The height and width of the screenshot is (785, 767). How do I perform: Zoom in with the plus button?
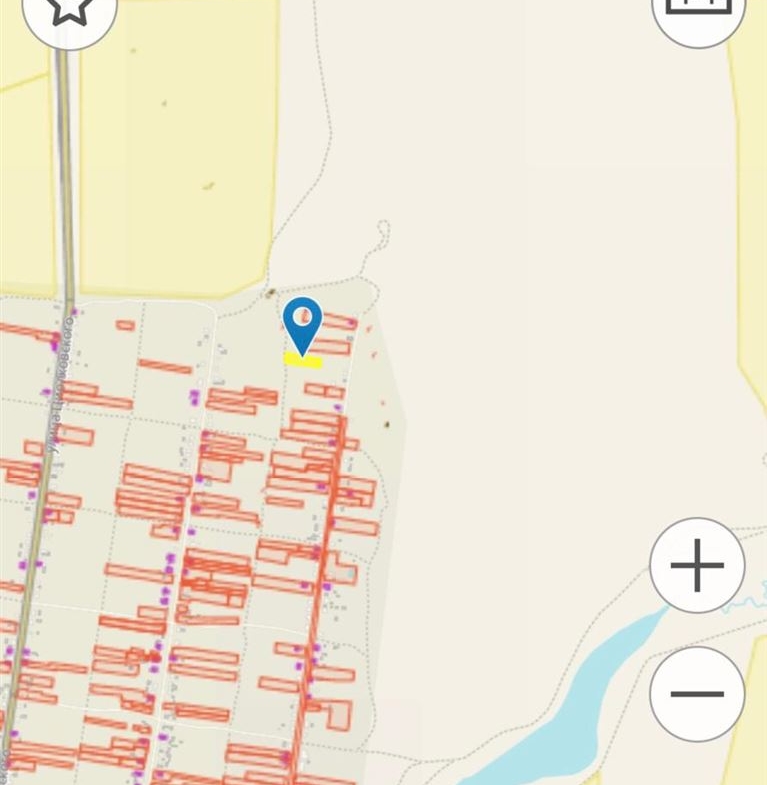697,565
